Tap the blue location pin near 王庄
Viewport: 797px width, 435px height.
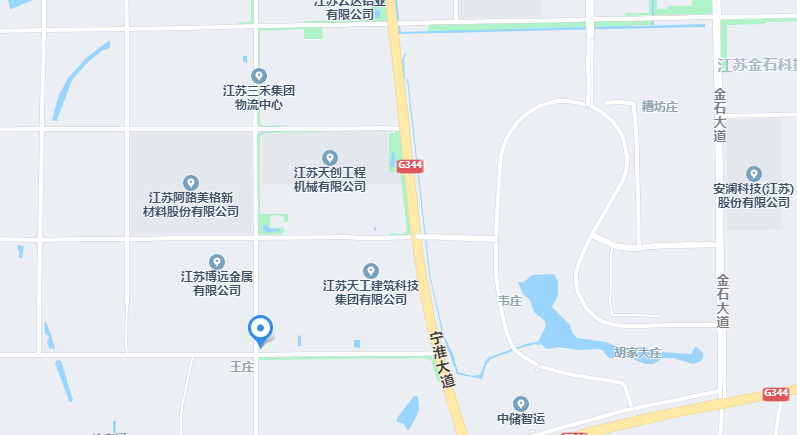point(260,329)
